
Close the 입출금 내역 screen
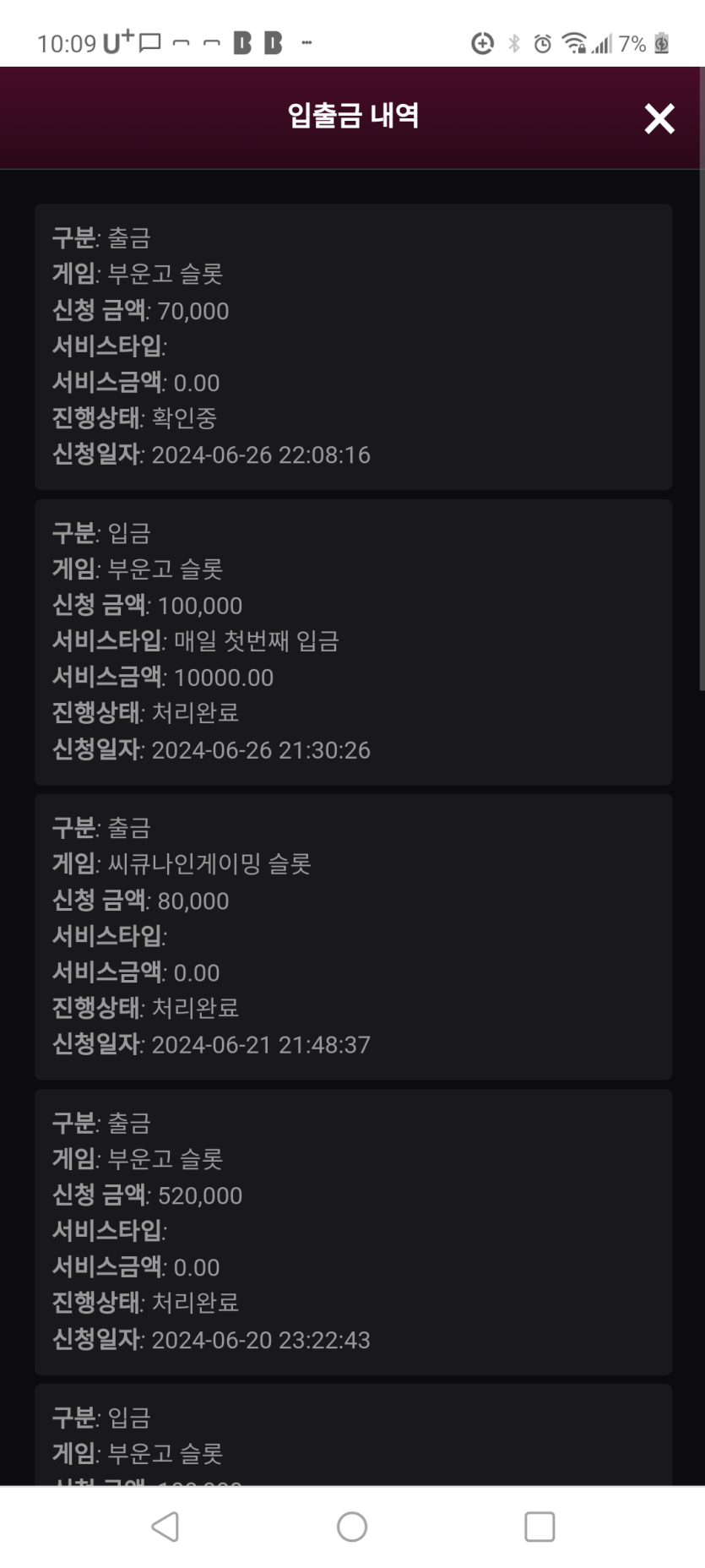[659, 119]
